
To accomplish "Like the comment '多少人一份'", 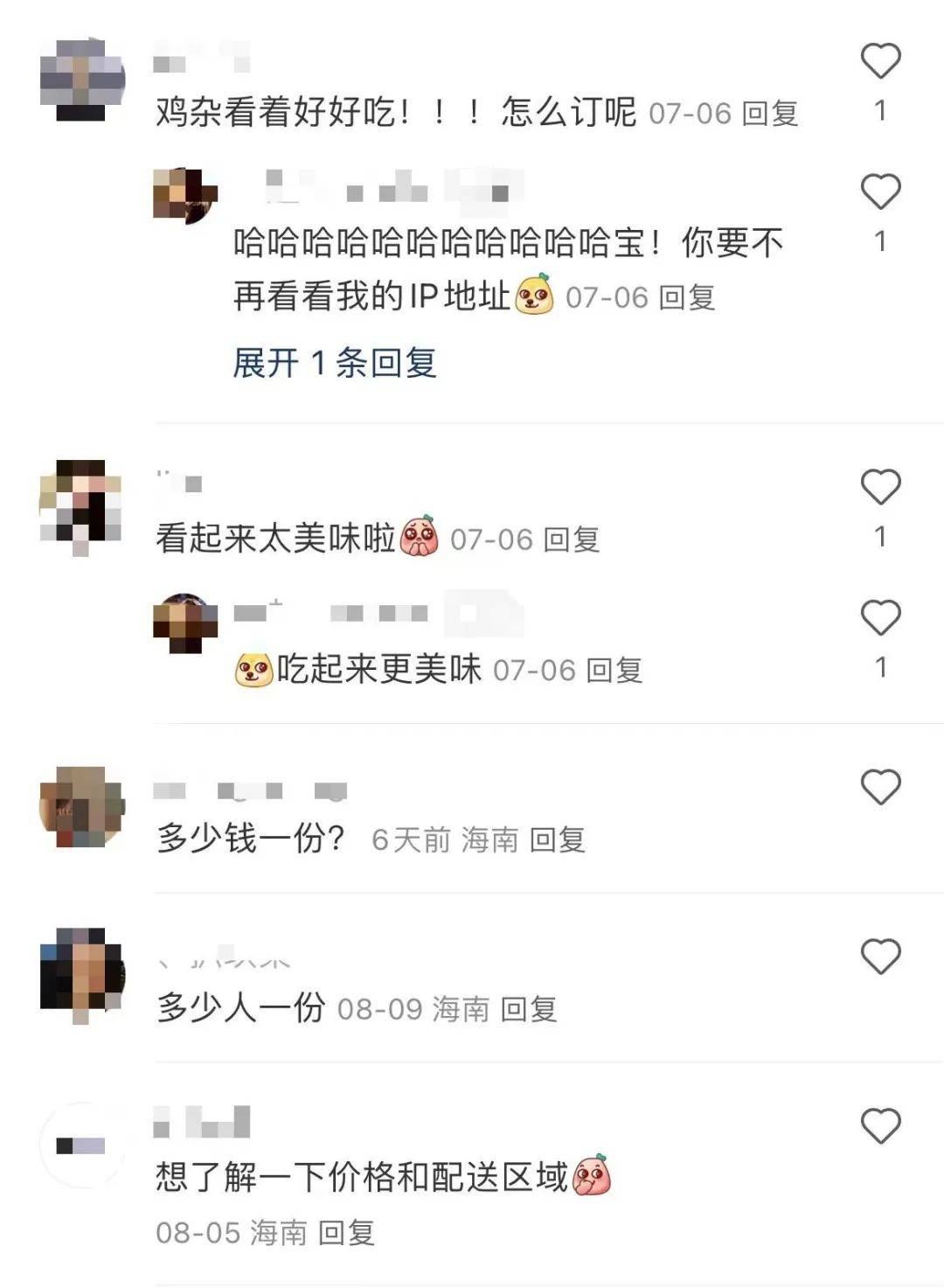I will [880, 957].
